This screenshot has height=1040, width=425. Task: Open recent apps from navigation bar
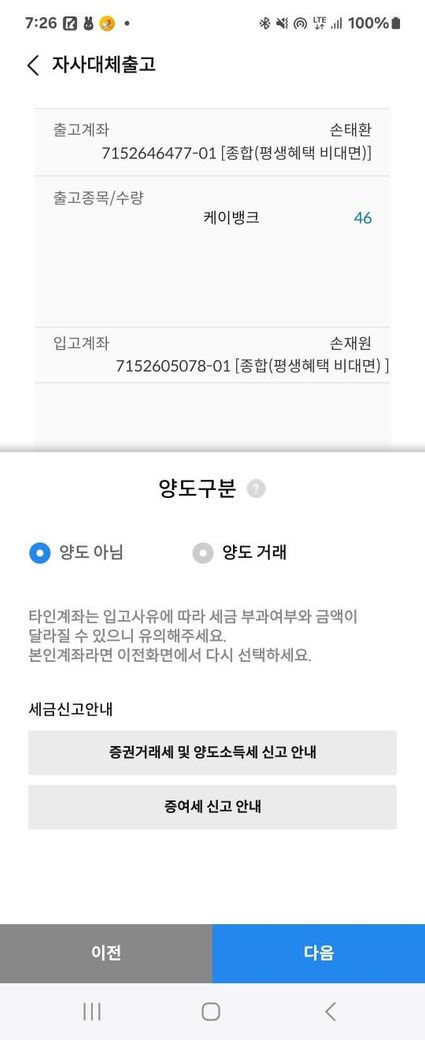[92, 1011]
